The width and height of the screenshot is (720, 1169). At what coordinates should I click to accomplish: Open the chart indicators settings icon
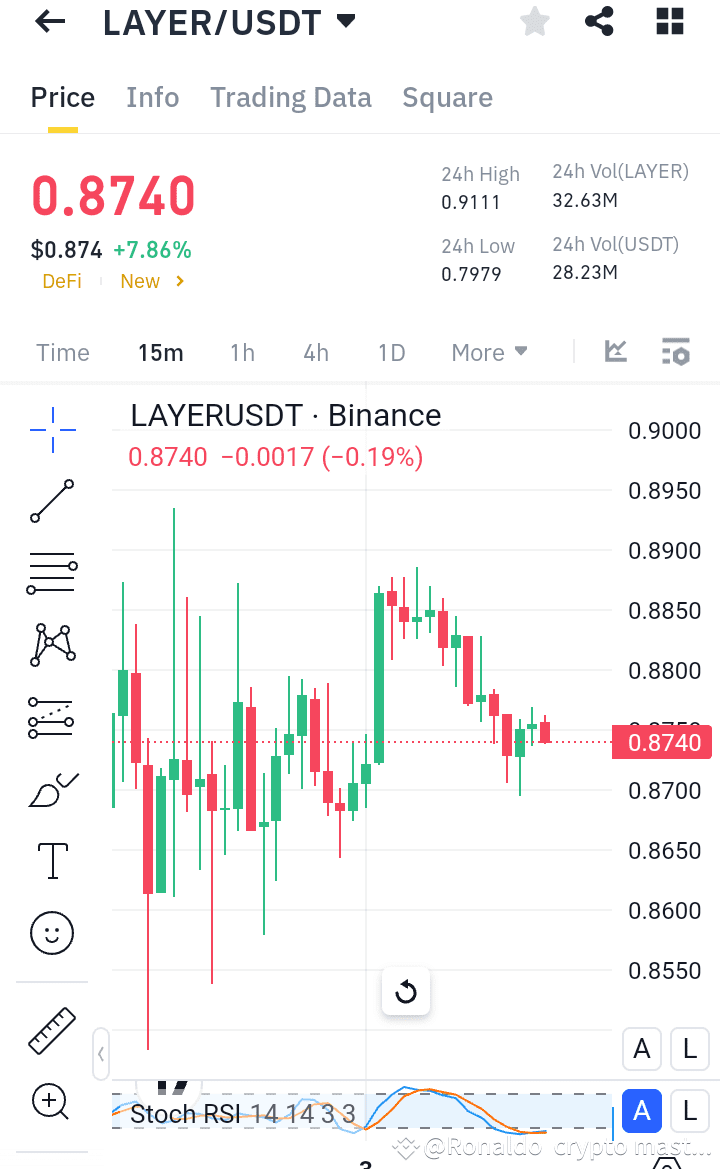[675, 351]
